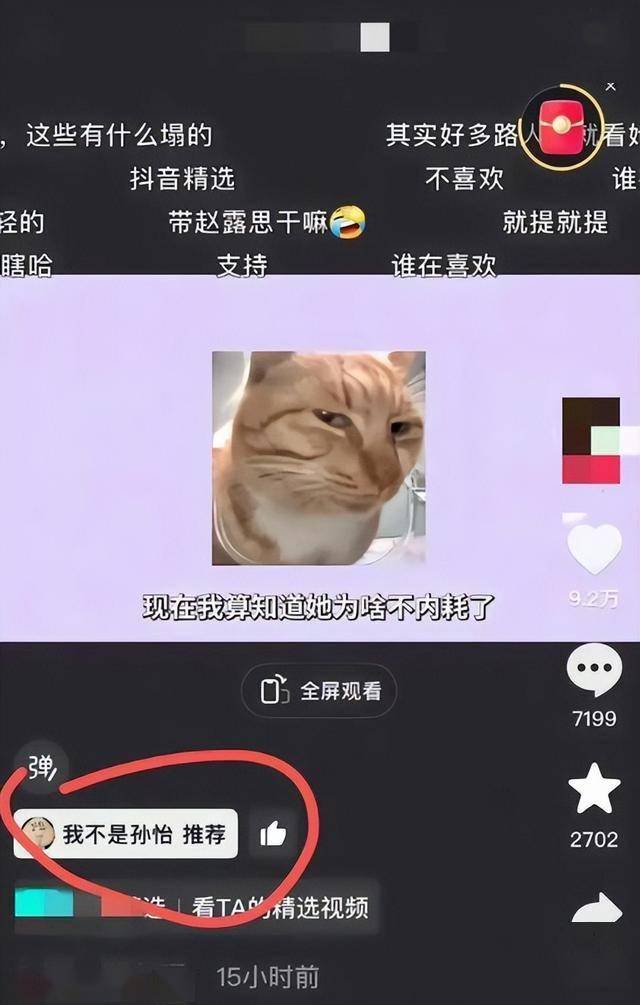Like the video with the heart icon
Screen dimensions: 640x1005
[594, 549]
